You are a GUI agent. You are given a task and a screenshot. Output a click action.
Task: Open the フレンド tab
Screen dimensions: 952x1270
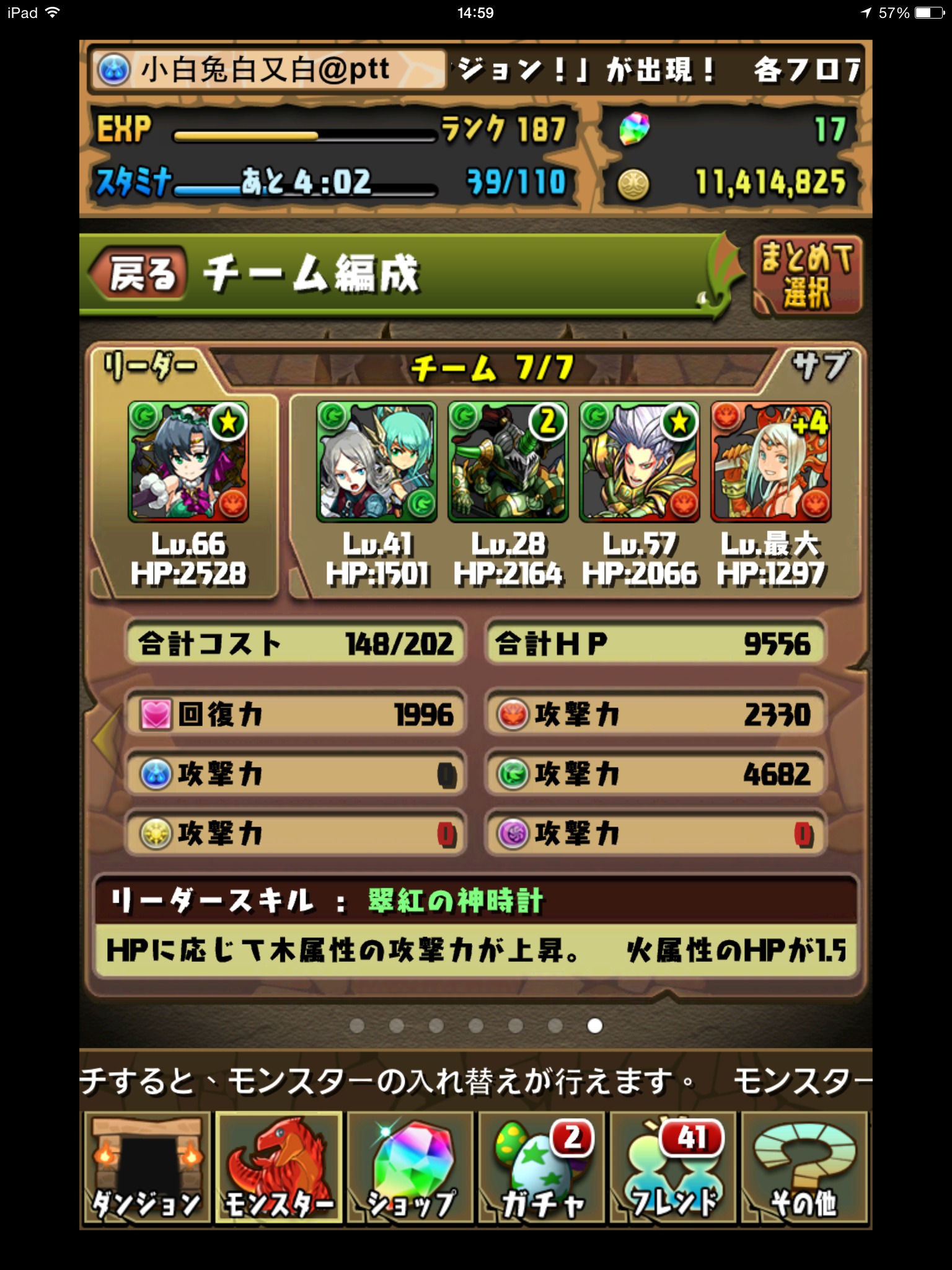[x=674, y=1167]
